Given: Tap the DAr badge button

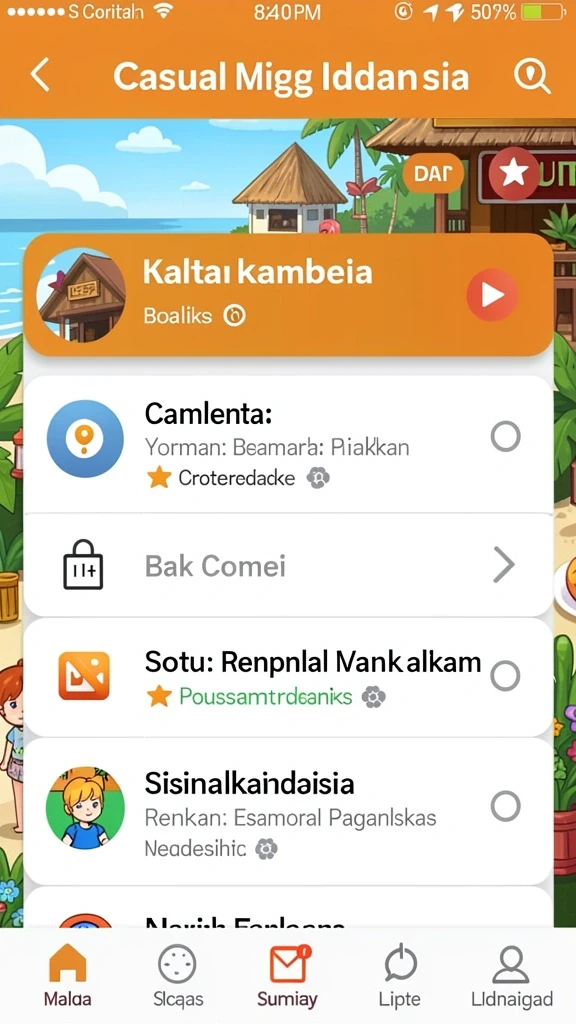Looking at the screenshot, I should click(x=433, y=173).
